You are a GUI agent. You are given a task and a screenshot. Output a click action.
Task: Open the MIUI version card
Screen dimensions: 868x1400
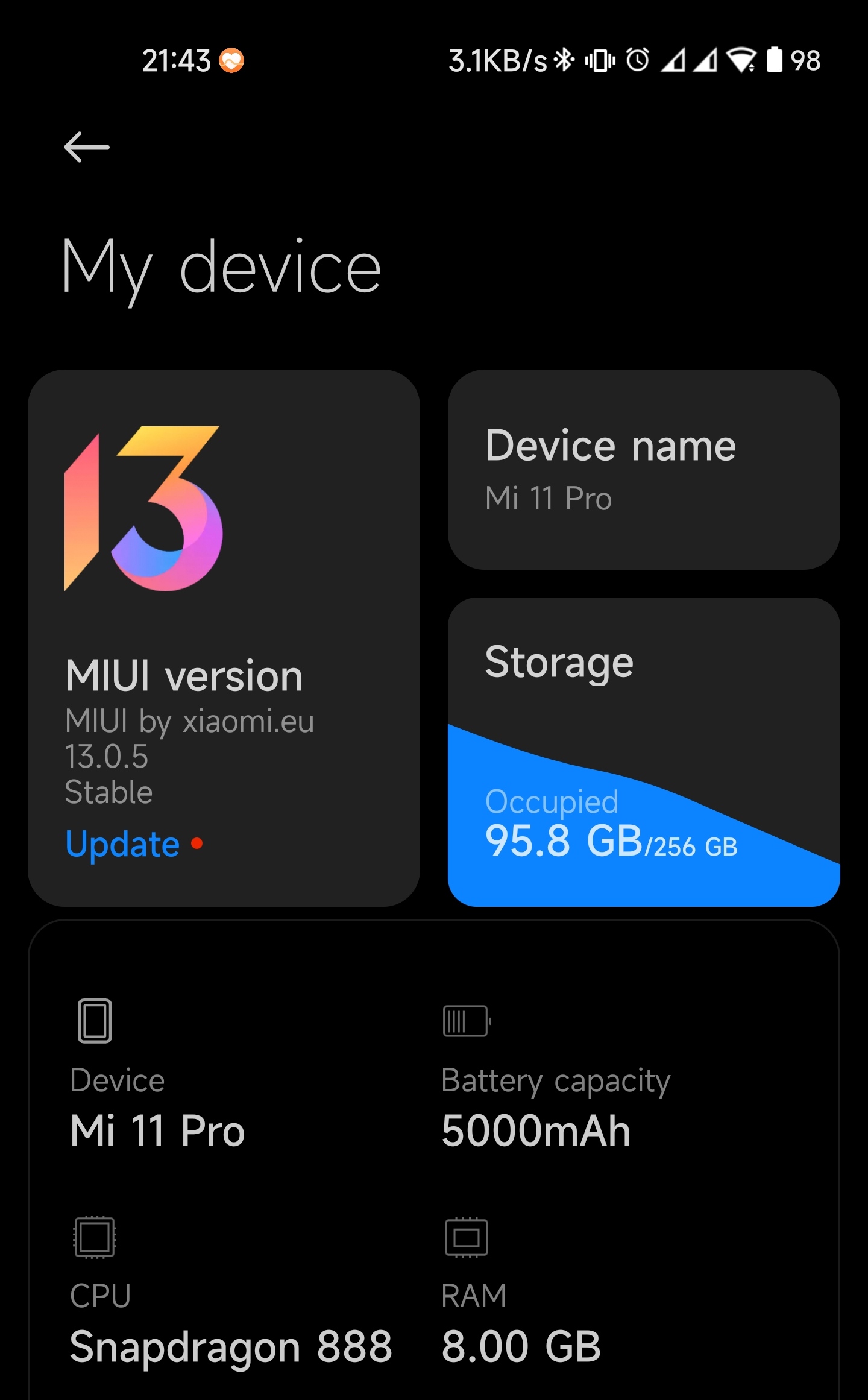pyautogui.click(x=224, y=638)
